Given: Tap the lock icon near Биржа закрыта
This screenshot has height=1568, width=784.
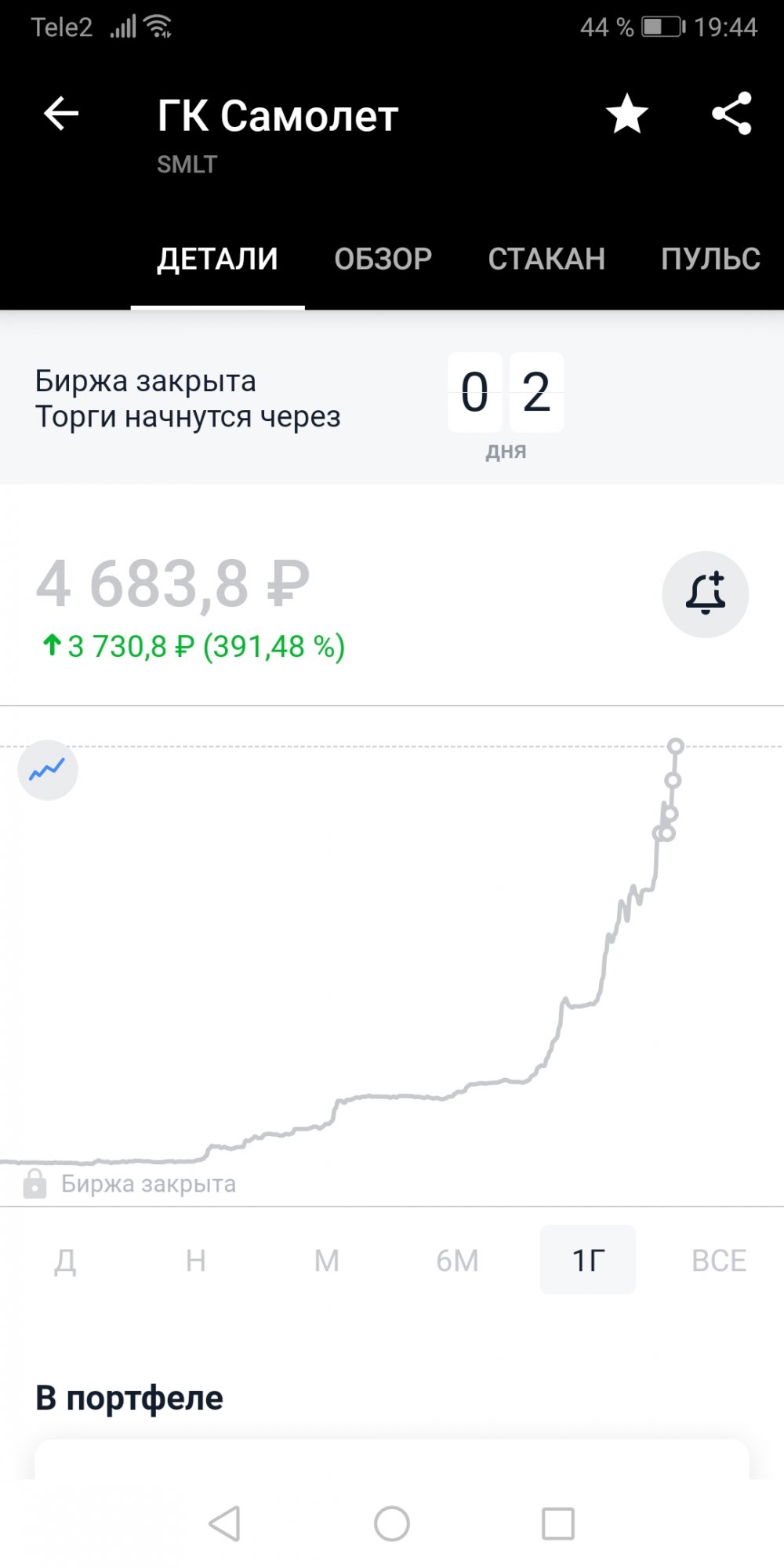Looking at the screenshot, I should pyautogui.click(x=34, y=1184).
